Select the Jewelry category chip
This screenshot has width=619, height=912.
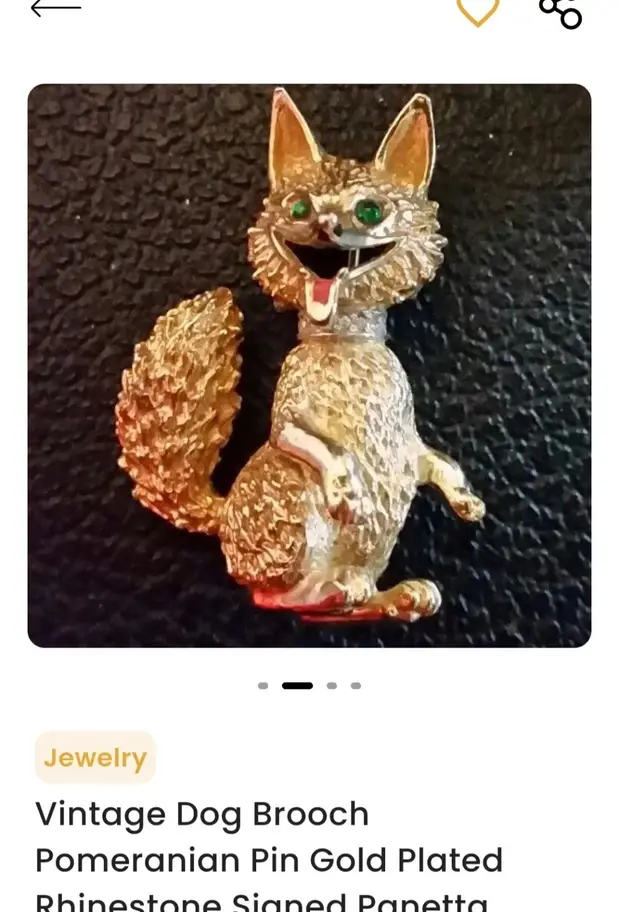(x=95, y=758)
